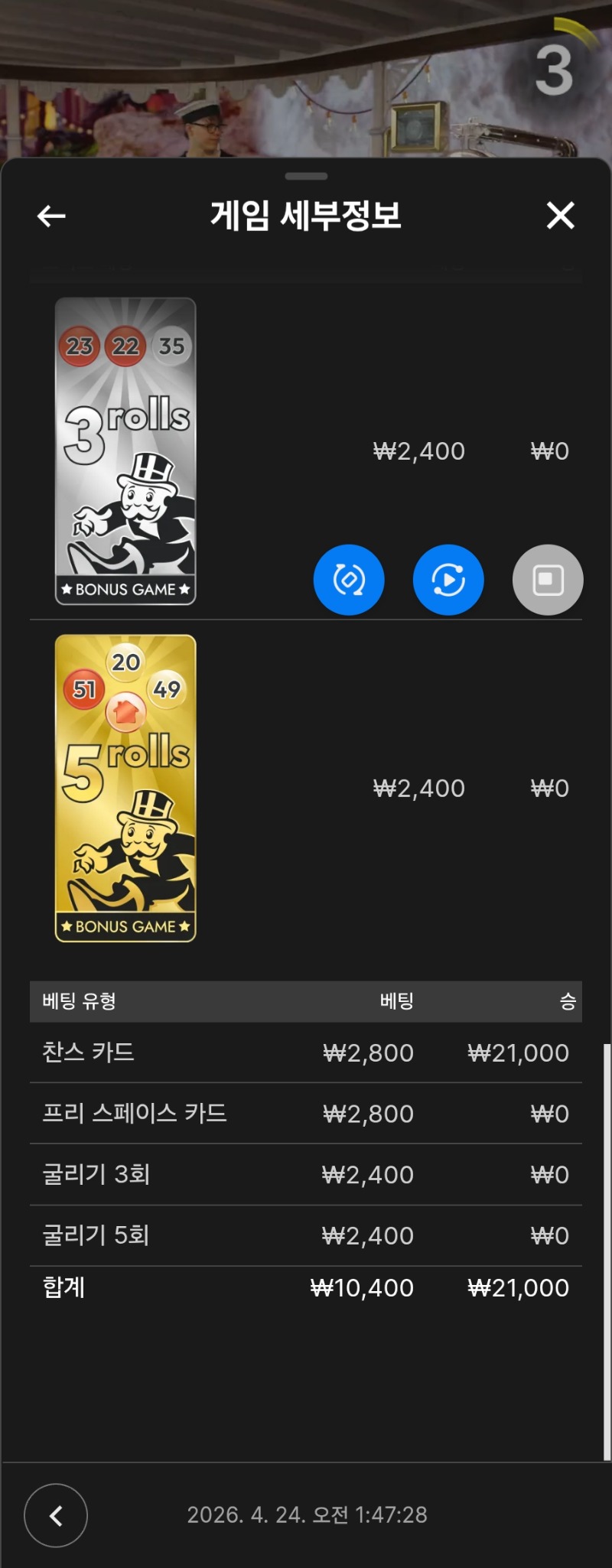Tap the gray stop button
The width and height of the screenshot is (612, 1568).
(548, 580)
